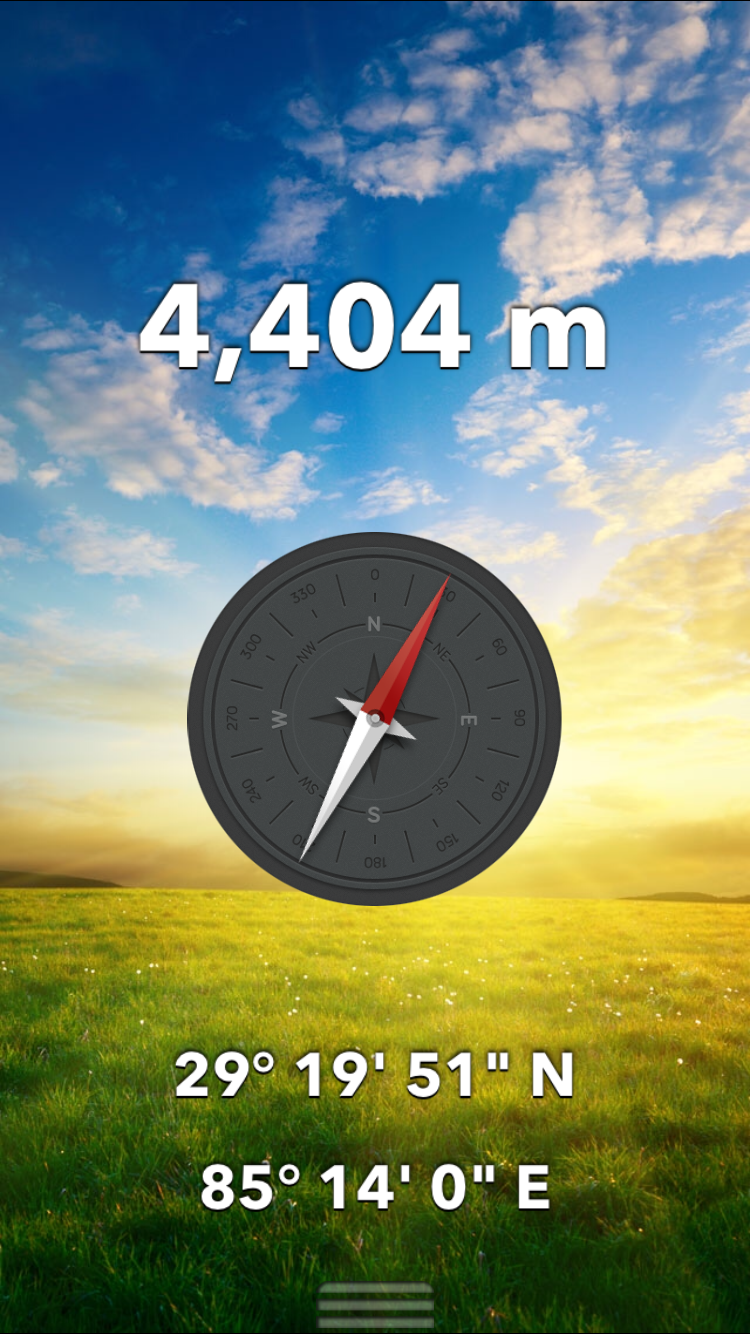Viewport: 750px width, 1334px height.
Task: Open the menu handle at the bottom
Action: pyautogui.click(x=375, y=1305)
